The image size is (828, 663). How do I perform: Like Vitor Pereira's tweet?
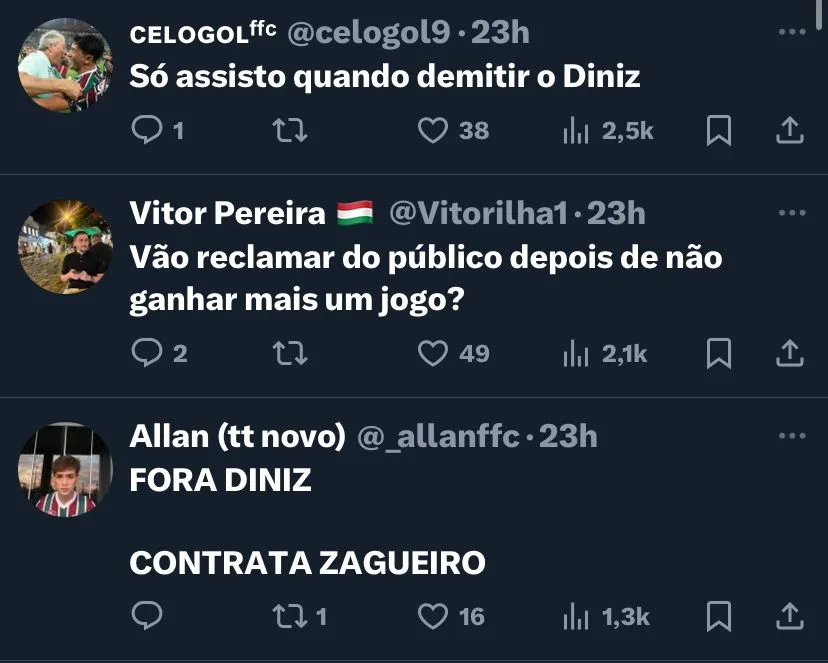point(432,352)
